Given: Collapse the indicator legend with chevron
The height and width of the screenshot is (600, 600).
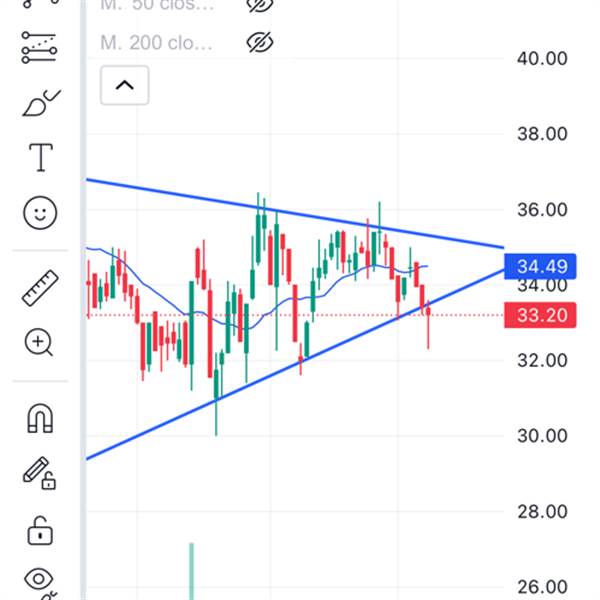Looking at the screenshot, I should (x=125, y=85).
